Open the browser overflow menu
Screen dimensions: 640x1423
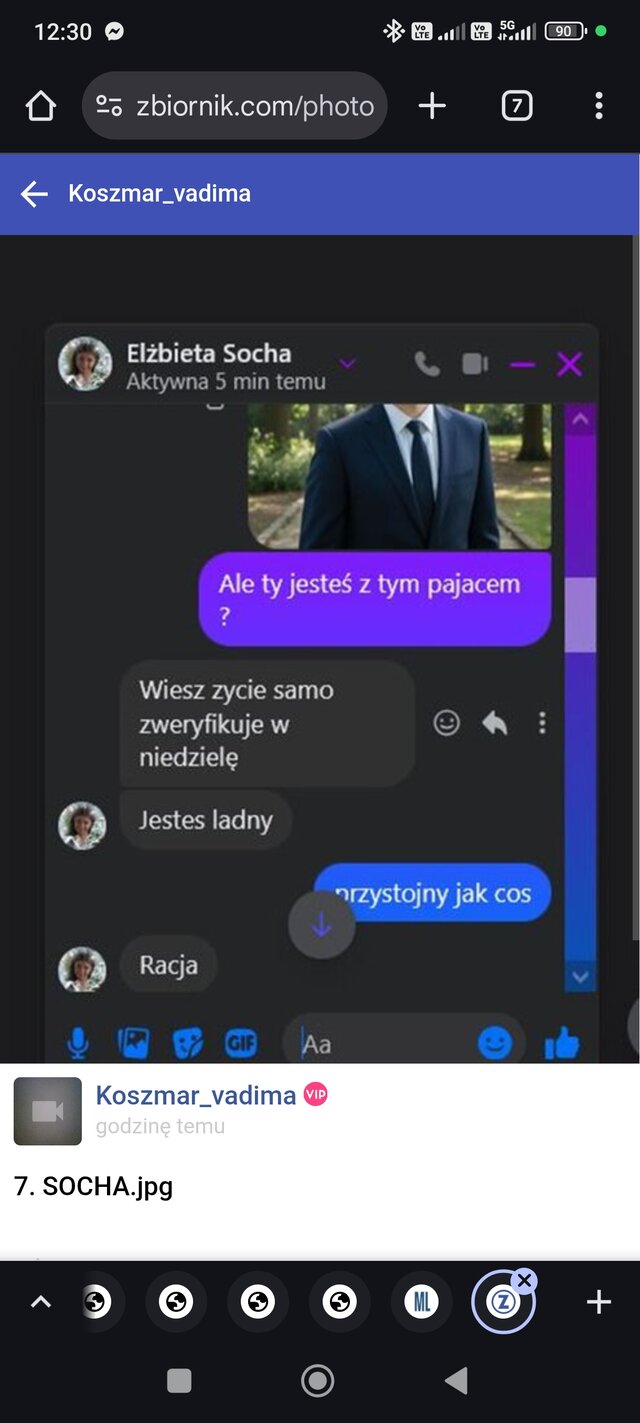click(x=598, y=106)
